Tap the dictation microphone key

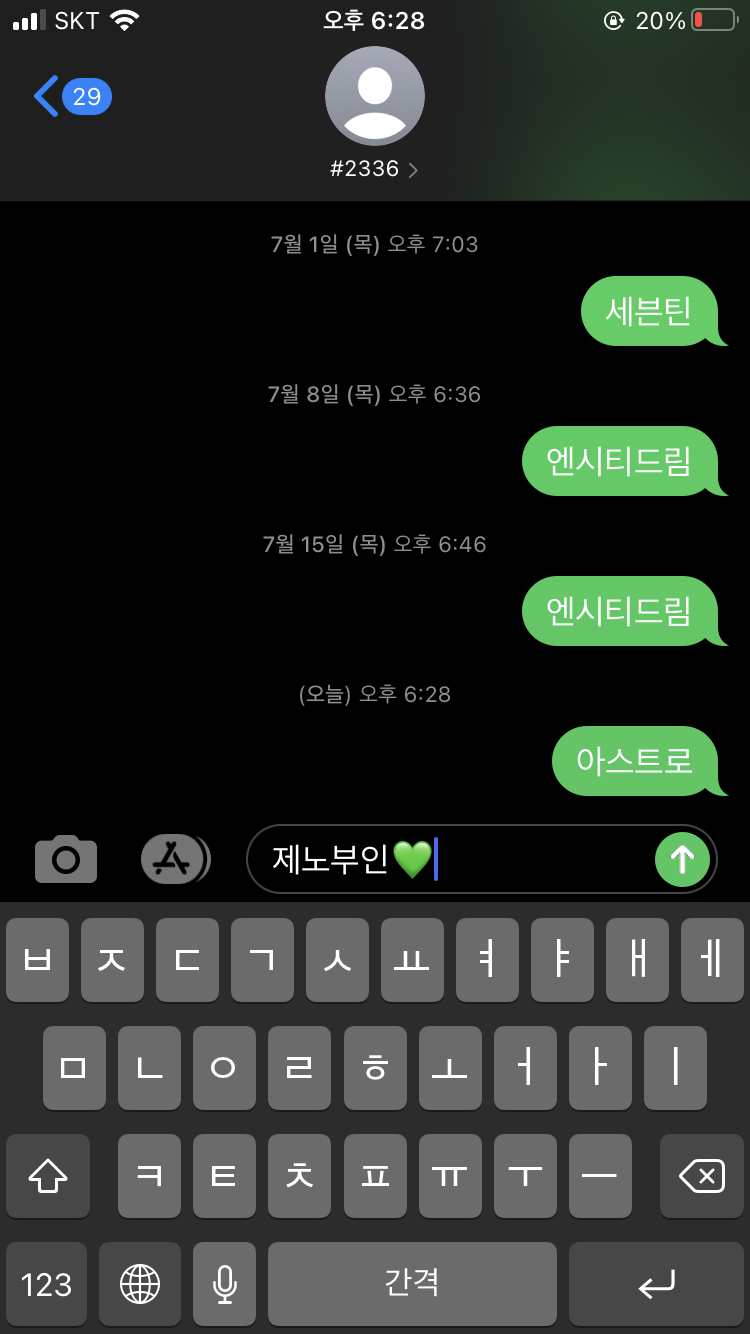click(x=224, y=1284)
